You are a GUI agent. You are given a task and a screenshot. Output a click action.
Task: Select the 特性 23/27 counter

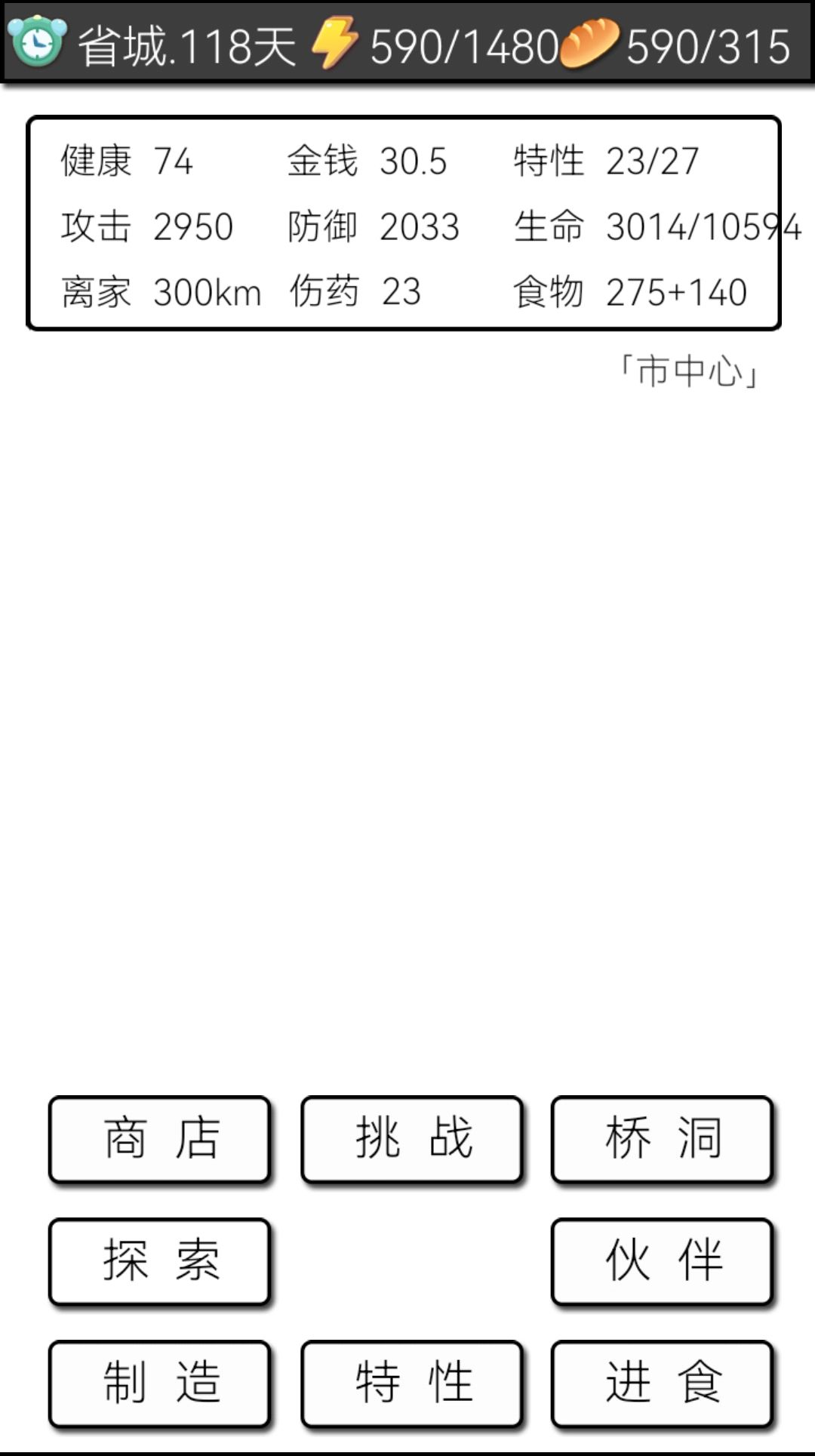click(x=604, y=161)
